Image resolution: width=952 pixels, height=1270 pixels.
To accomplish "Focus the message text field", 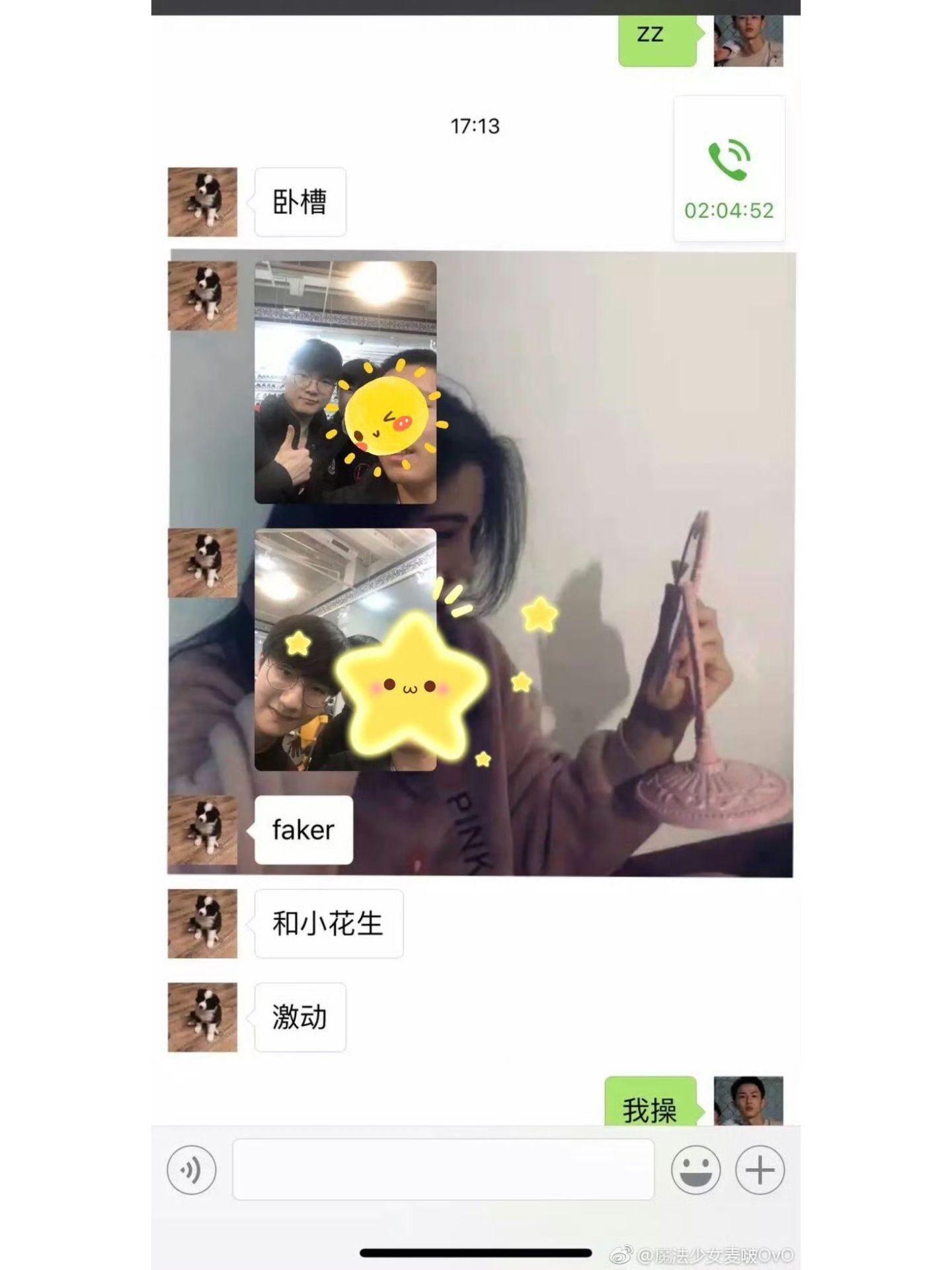I will pos(443,1169).
